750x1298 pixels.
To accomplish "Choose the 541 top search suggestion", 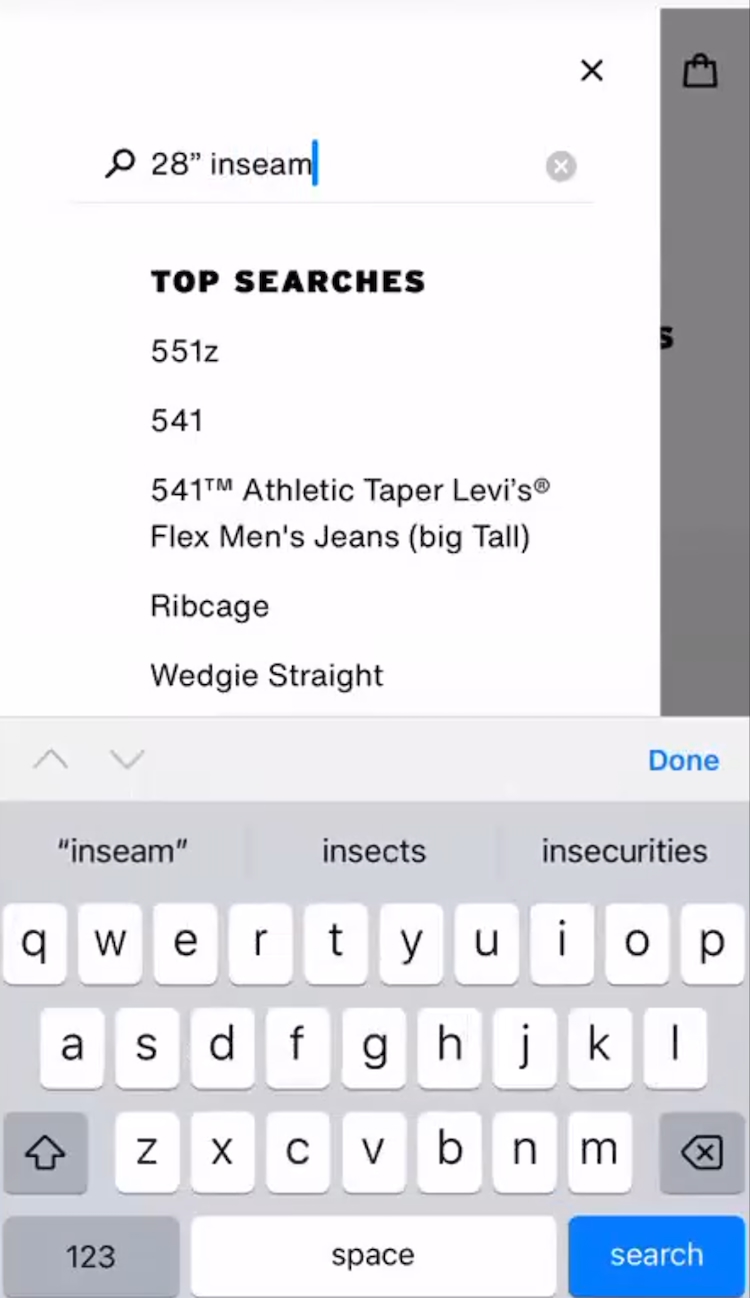I will click(177, 421).
